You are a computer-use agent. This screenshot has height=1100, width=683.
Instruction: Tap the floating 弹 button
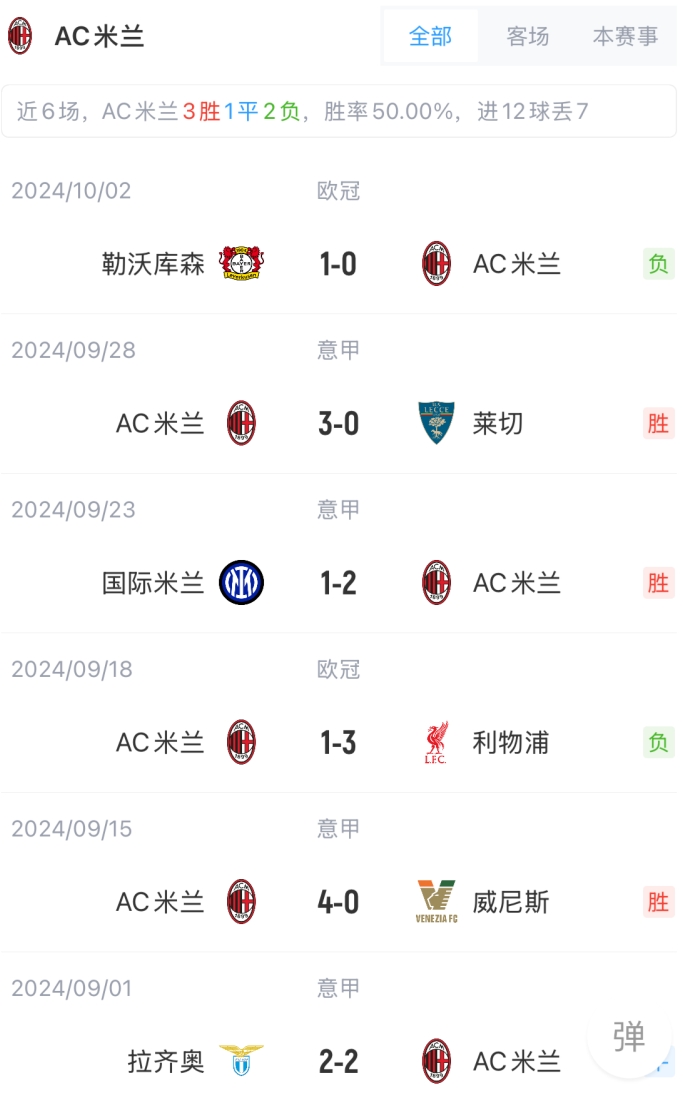[x=629, y=1037]
